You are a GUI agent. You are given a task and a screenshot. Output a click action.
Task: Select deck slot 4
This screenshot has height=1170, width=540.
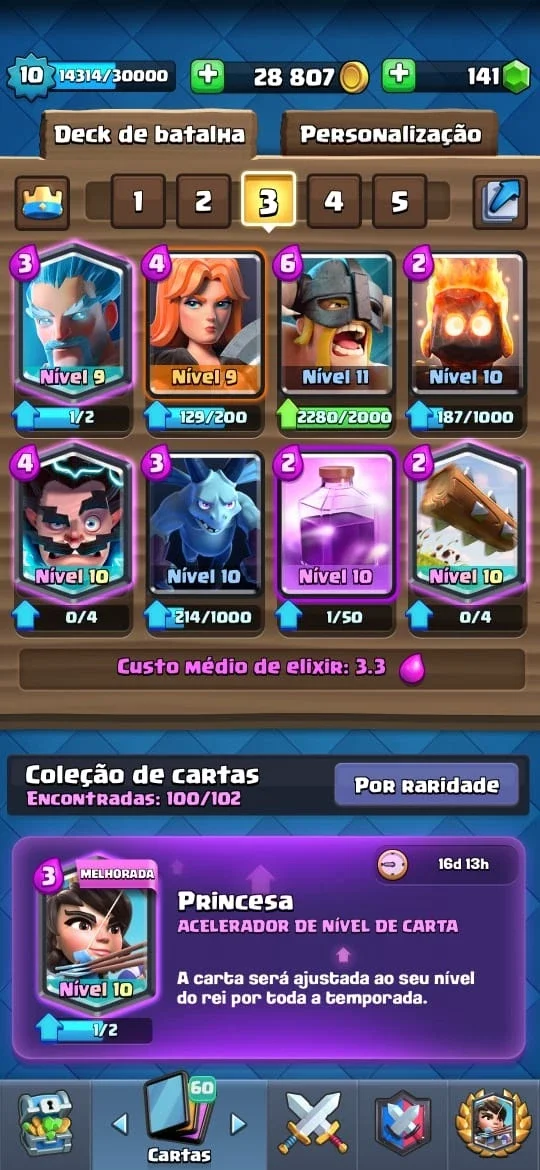coord(334,201)
